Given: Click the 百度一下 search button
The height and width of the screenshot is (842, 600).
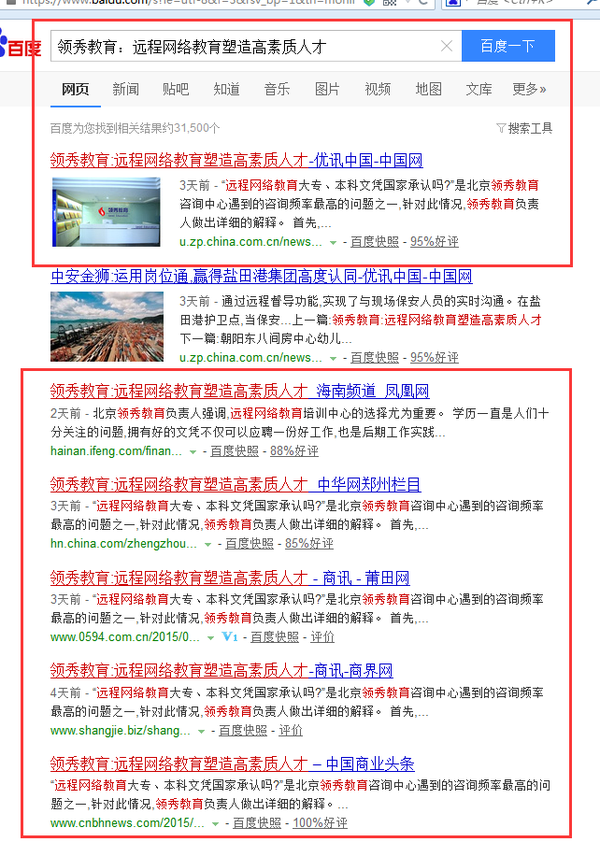Looking at the screenshot, I should pos(508,46).
